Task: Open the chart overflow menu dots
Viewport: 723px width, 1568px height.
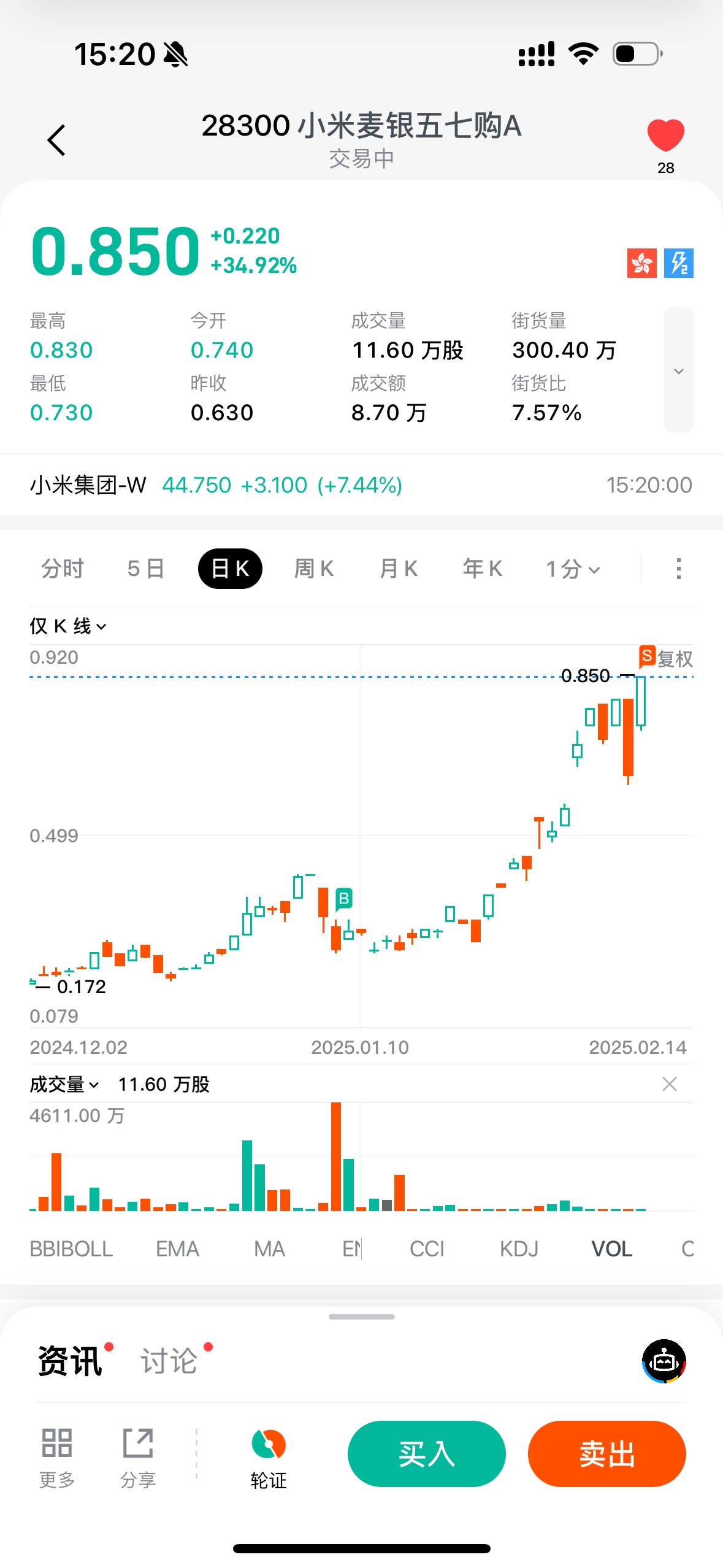Action: [x=678, y=569]
